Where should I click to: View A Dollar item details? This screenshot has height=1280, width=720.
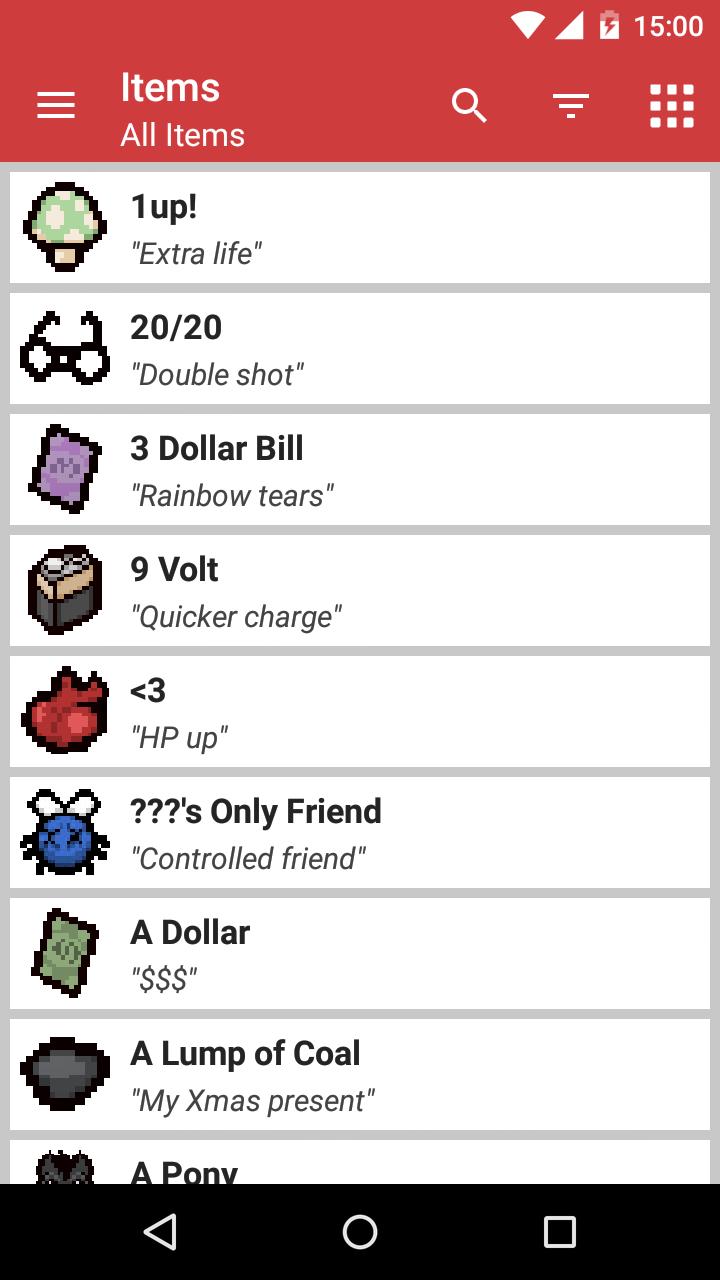coord(360,954)
